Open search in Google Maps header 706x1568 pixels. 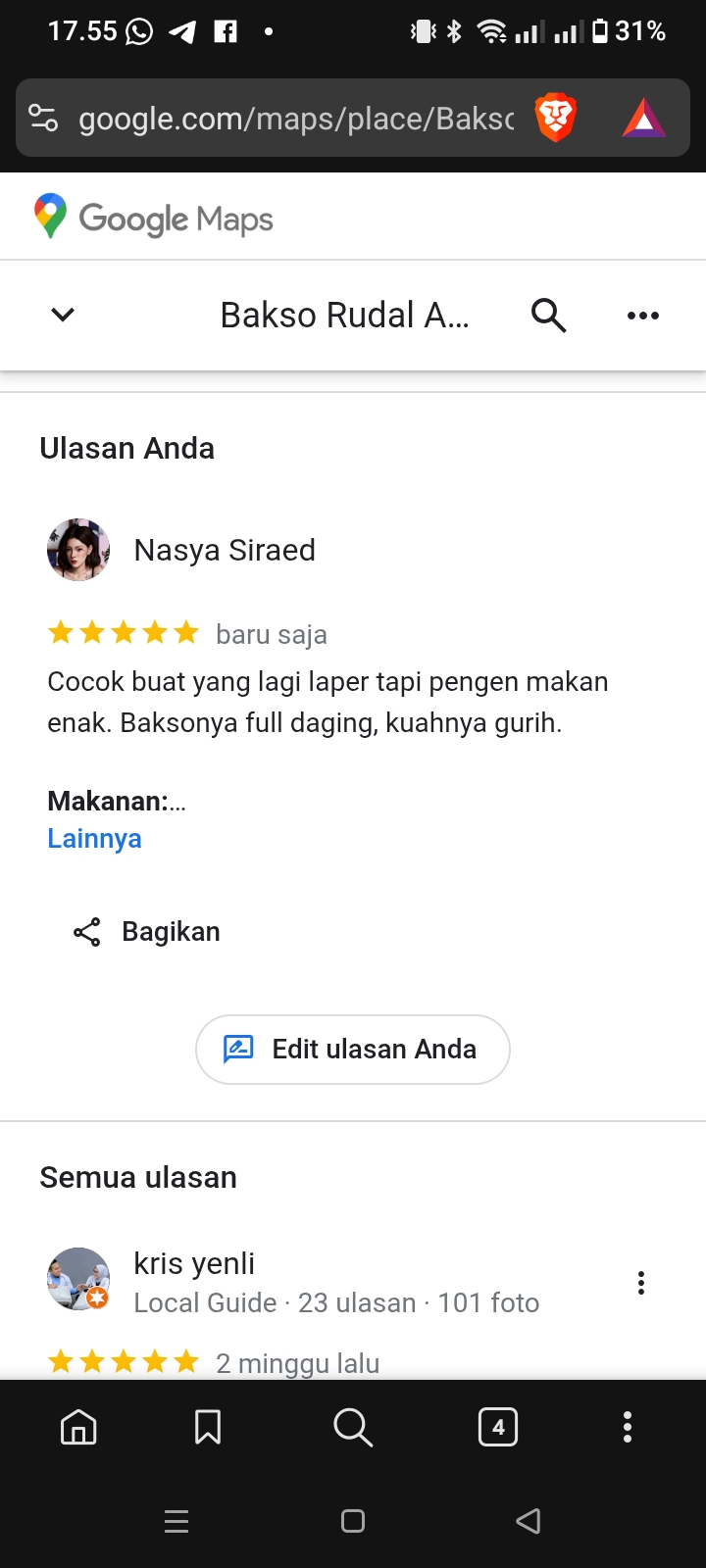(548, 315)
